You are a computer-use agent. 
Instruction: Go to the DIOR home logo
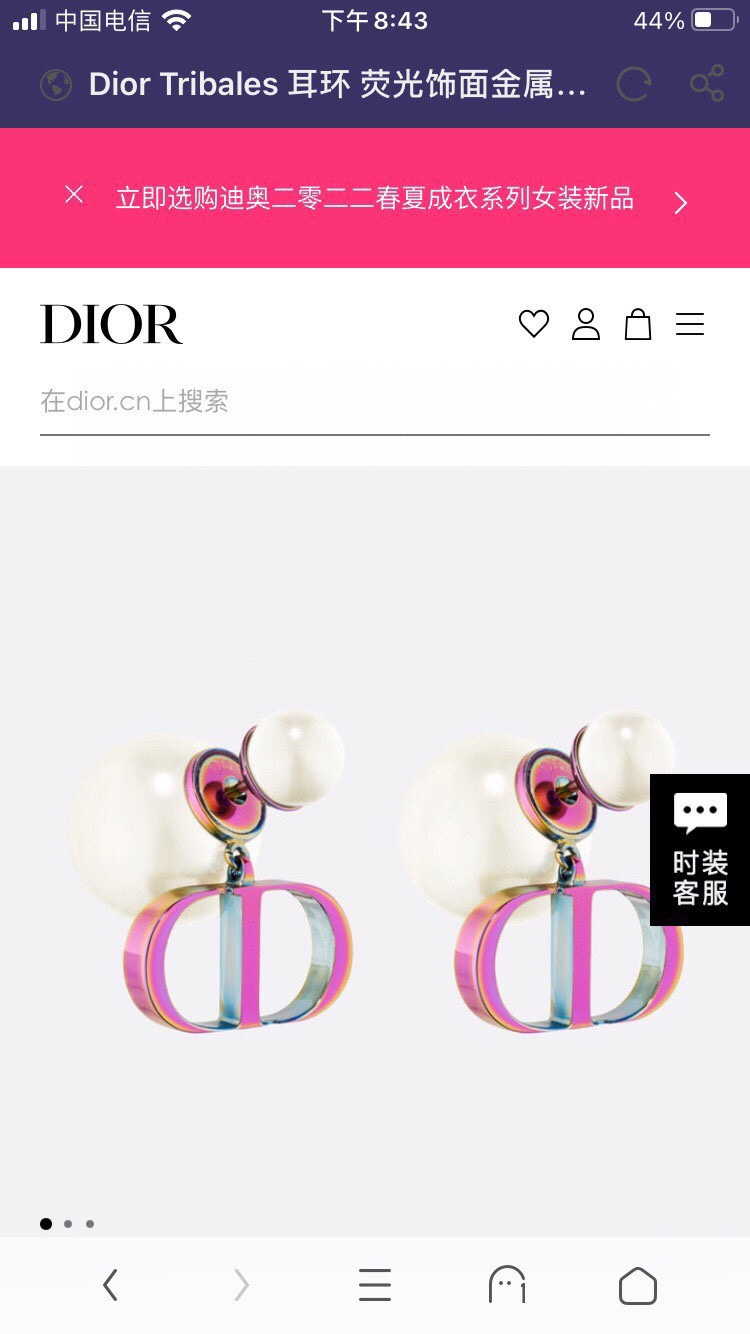tap(111, 324)
